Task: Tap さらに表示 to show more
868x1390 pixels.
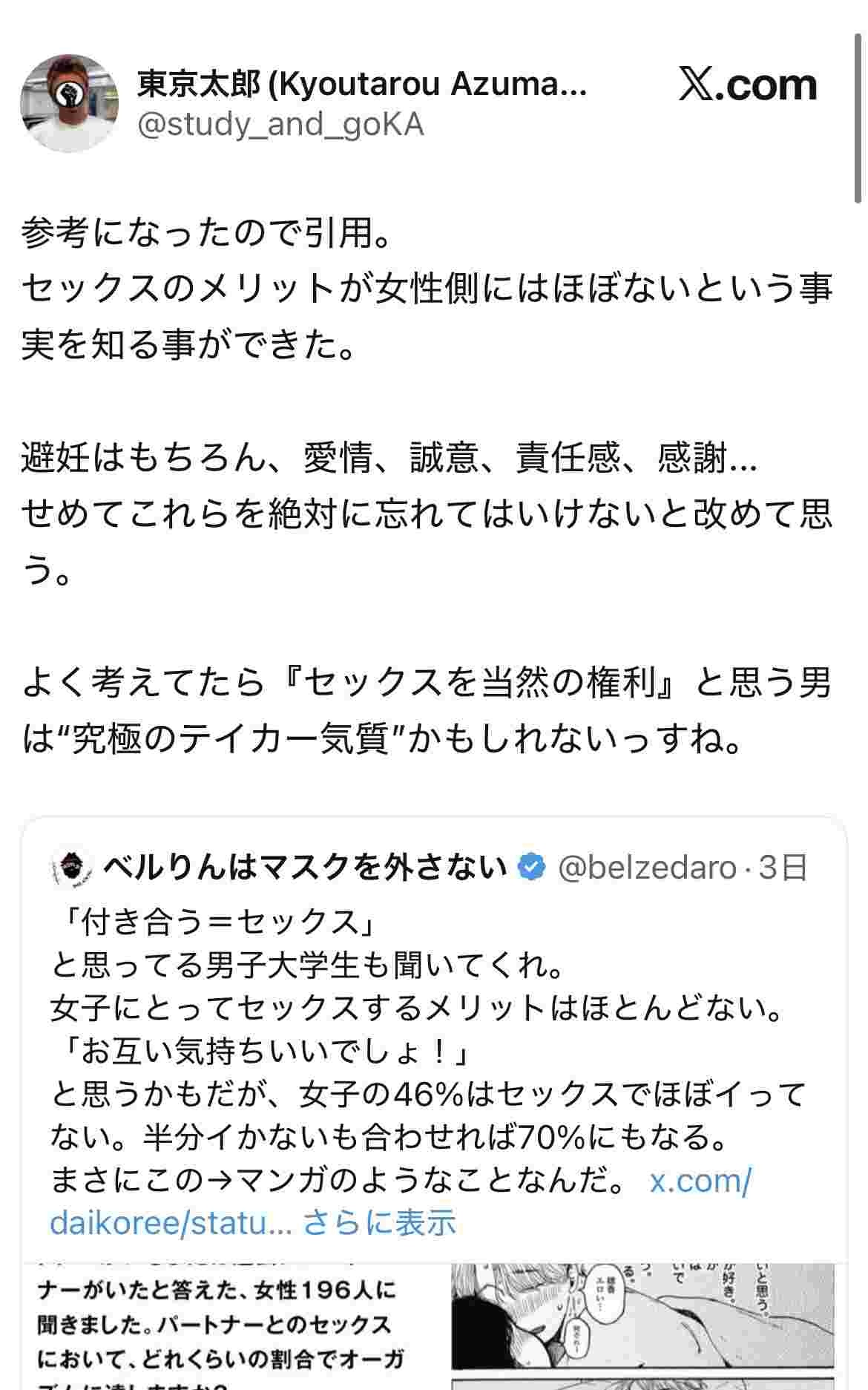Action: coord(379,1222)
